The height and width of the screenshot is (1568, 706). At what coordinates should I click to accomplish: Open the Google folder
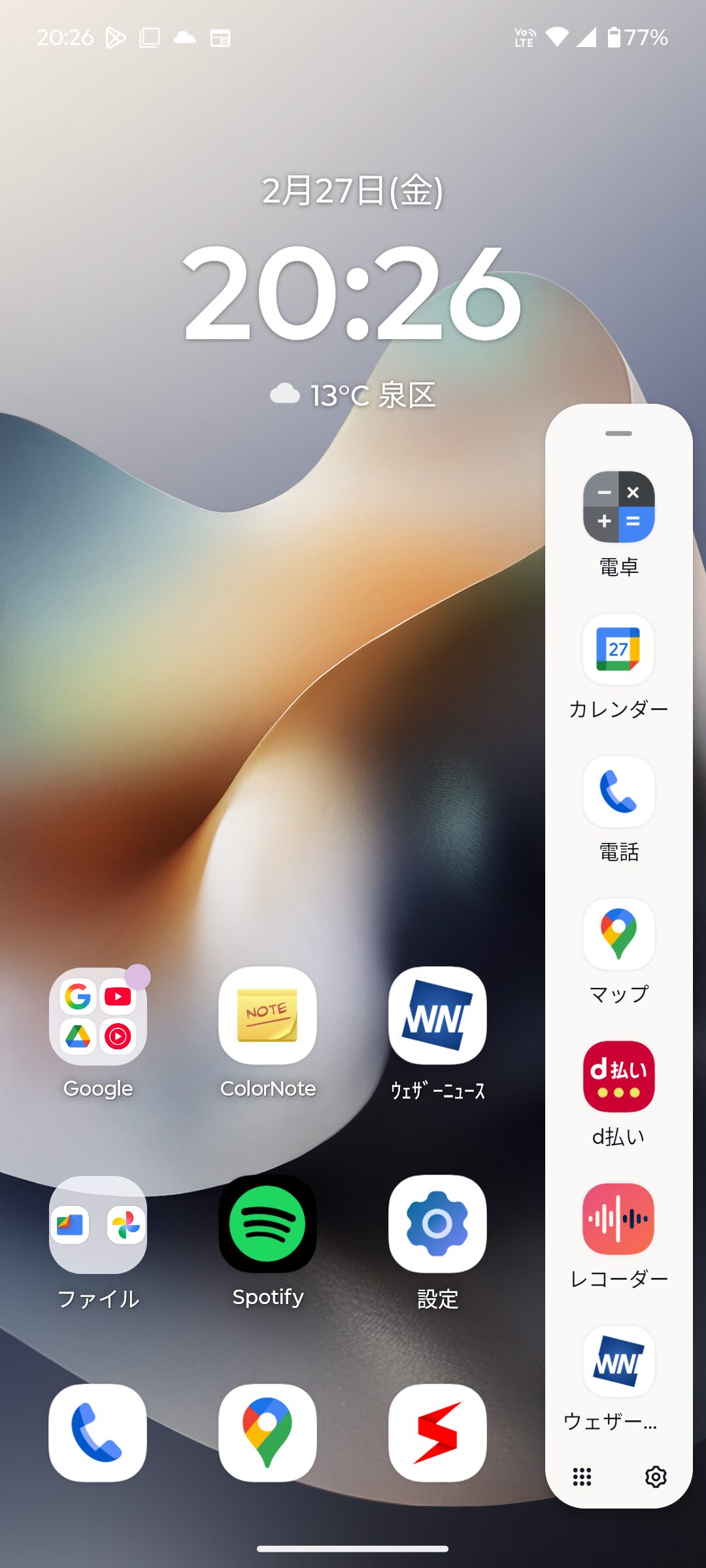[x=98, y=1017]
